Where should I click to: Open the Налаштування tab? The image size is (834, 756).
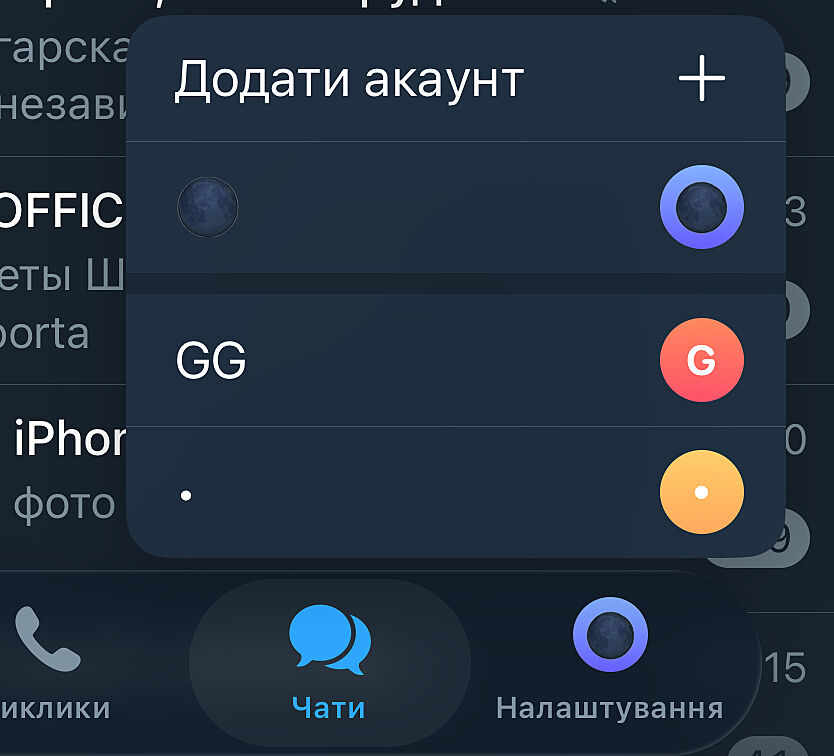(609, 664)
